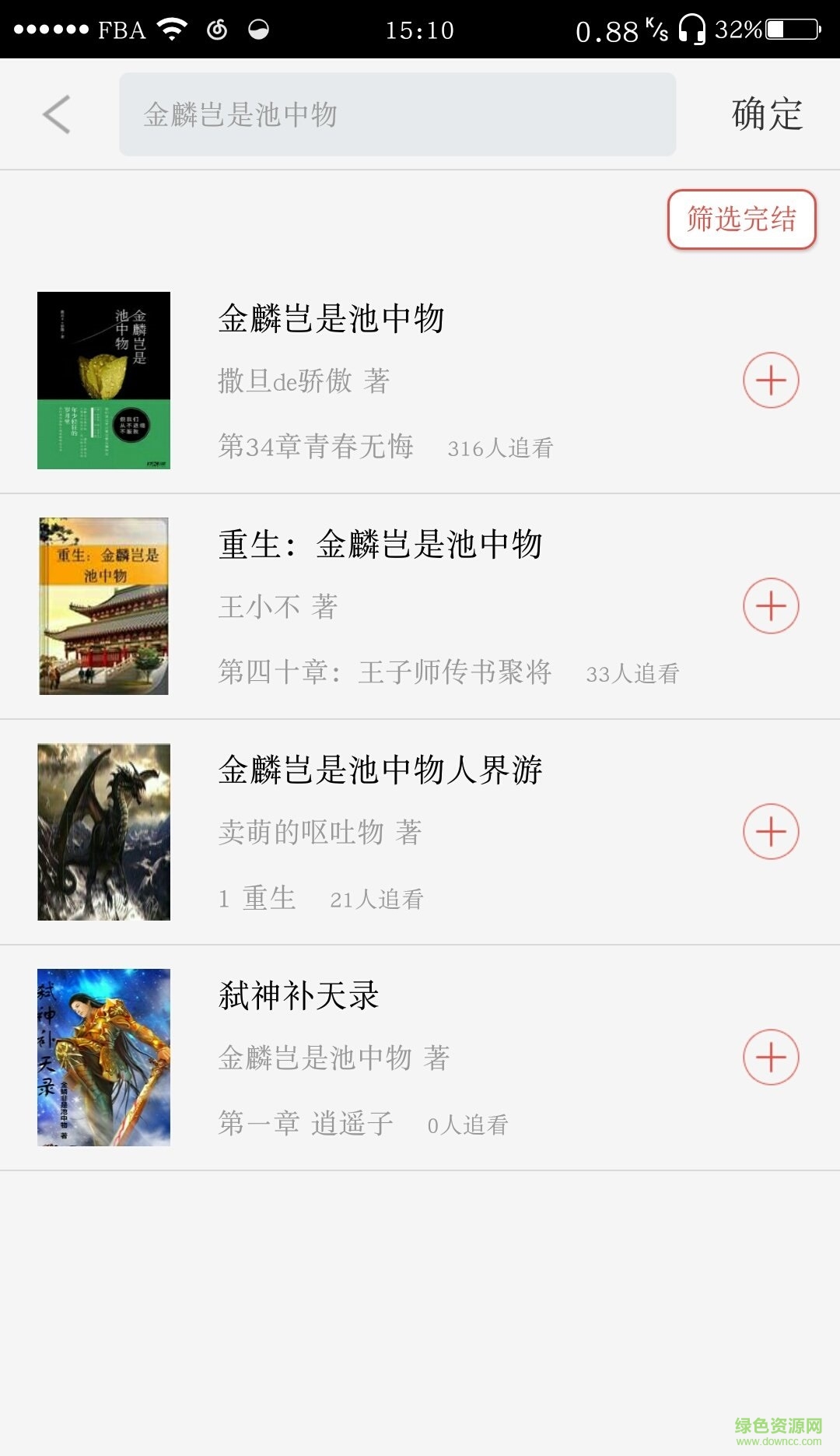The height and width of the screenshot is (1456, 840).
Task: Add 金麟岂是池中物人界游 via plus icon
Action: [x=770, y=832]
